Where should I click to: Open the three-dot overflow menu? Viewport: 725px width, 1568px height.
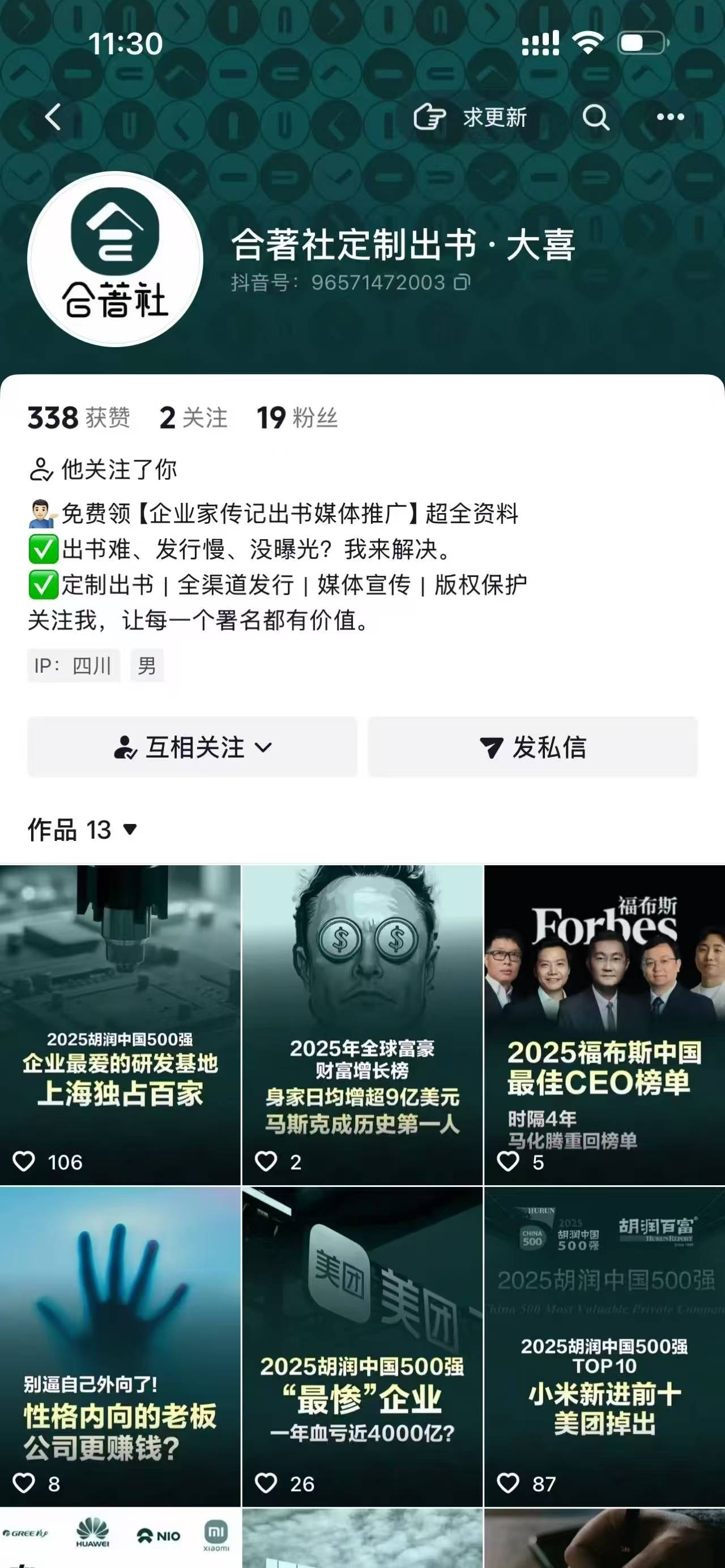click(x=670, y=117)
